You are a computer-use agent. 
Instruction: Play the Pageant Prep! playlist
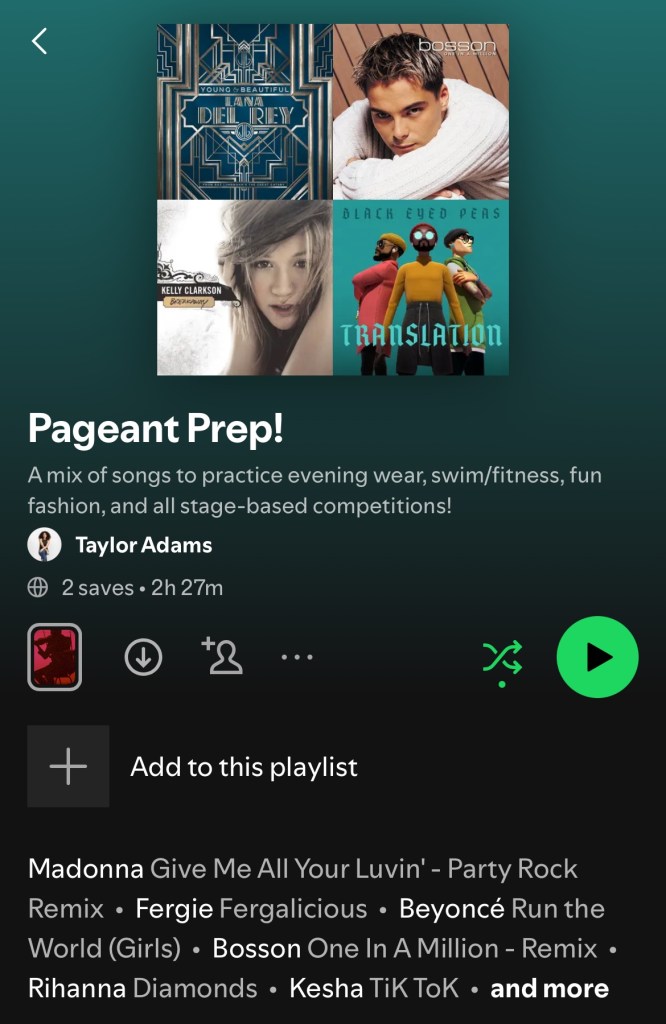coord(597,657)
